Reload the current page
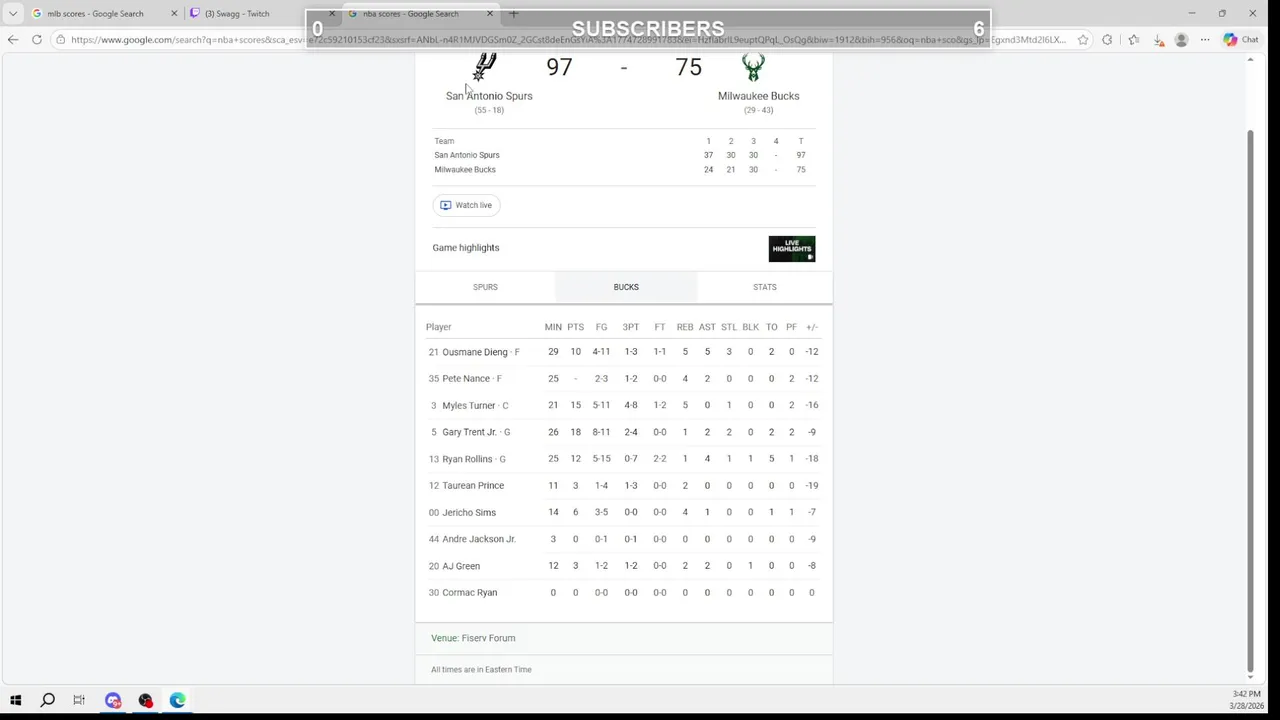Viewport: 1280px width, 720px height. (37, 40)
